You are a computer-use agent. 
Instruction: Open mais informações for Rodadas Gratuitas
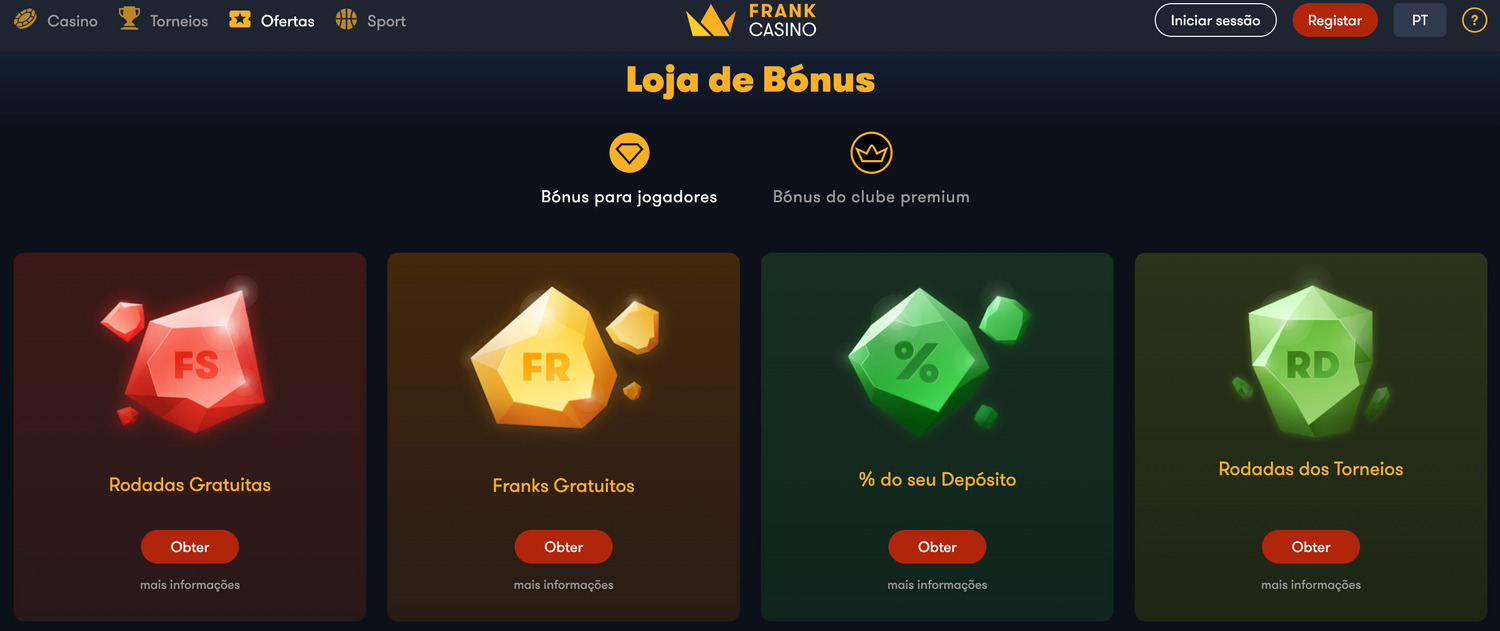(190, 585)
